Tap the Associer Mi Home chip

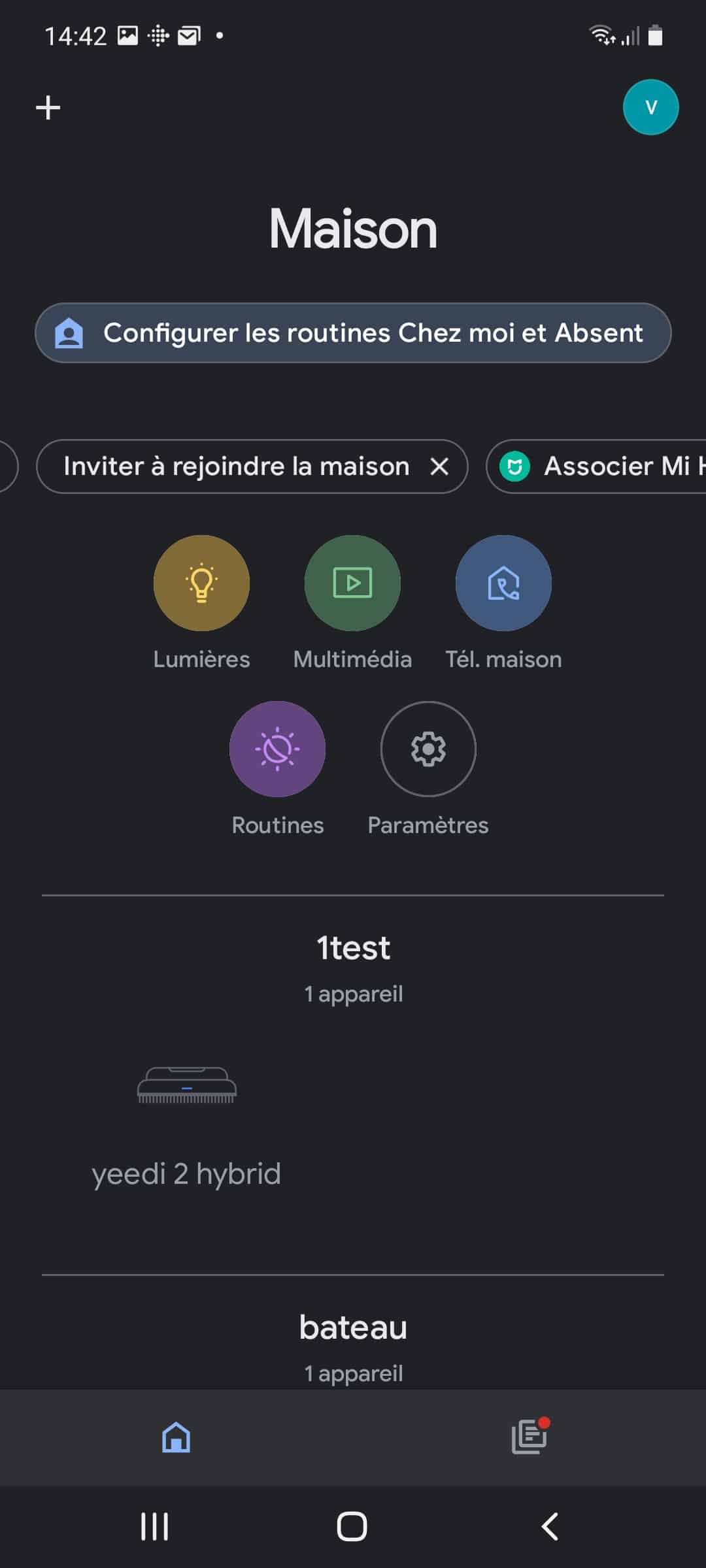596,466
